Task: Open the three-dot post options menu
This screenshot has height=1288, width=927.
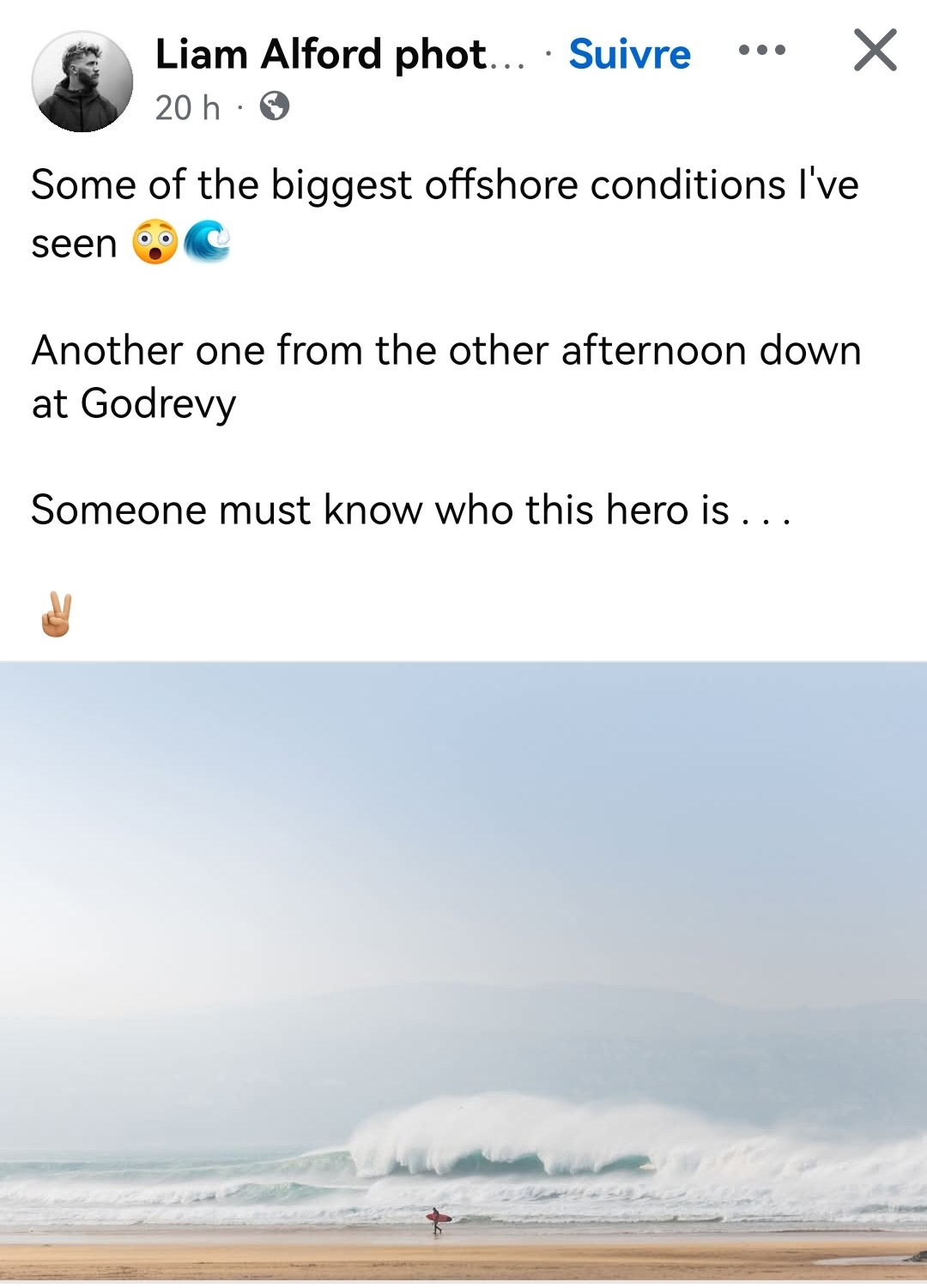Action: pos(761,51)
